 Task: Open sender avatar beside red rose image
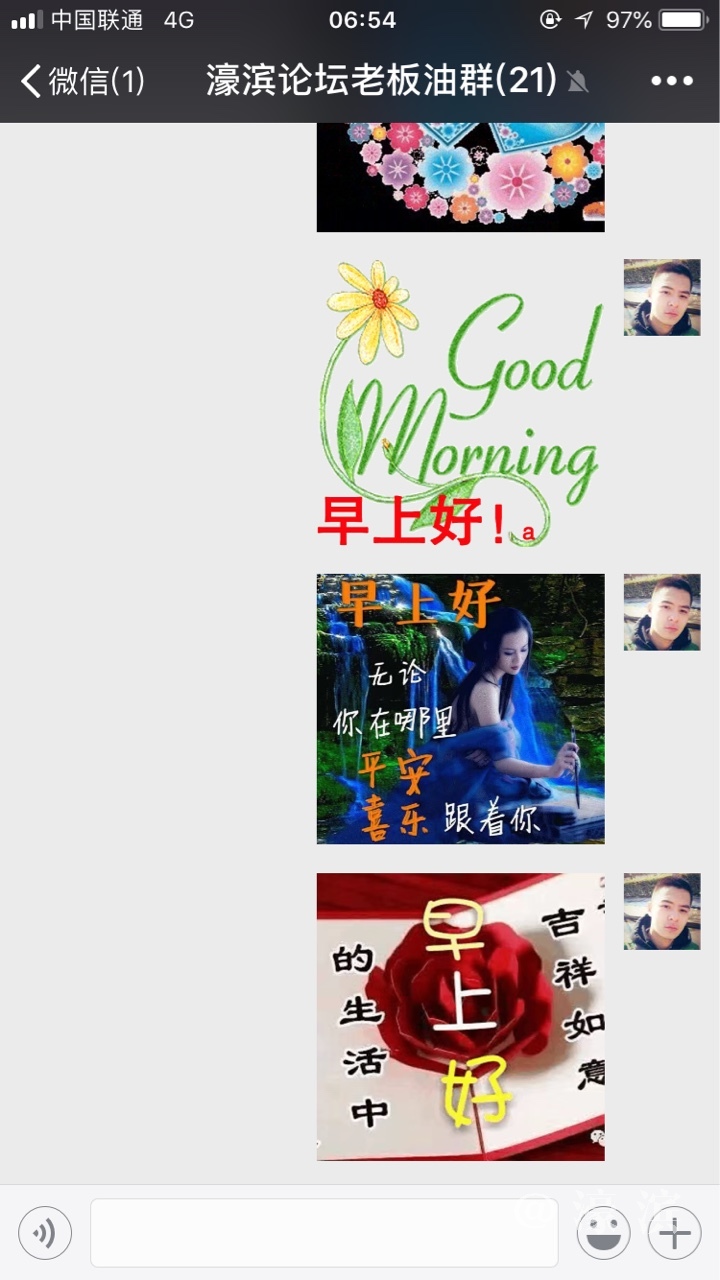(x=661, y=911)
